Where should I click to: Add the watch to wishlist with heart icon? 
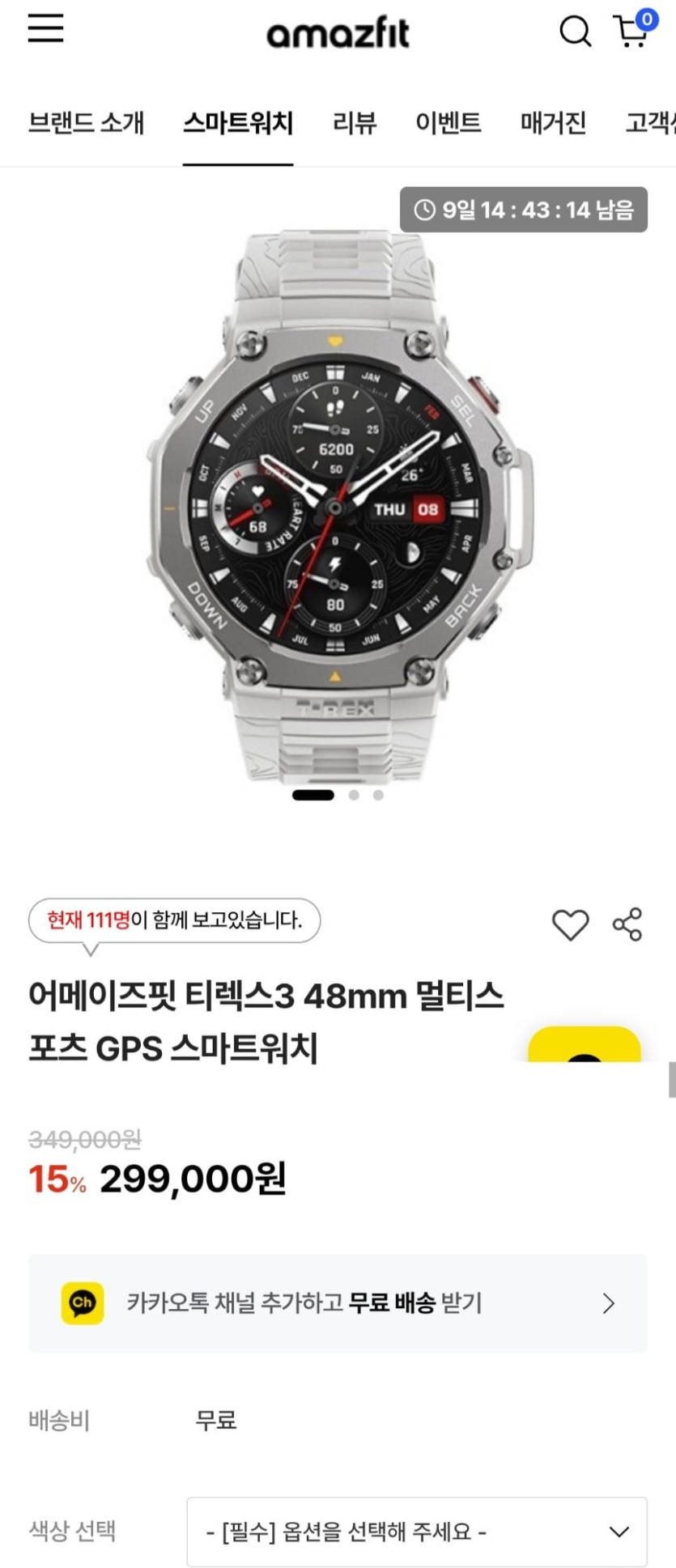tap(570, 924)
